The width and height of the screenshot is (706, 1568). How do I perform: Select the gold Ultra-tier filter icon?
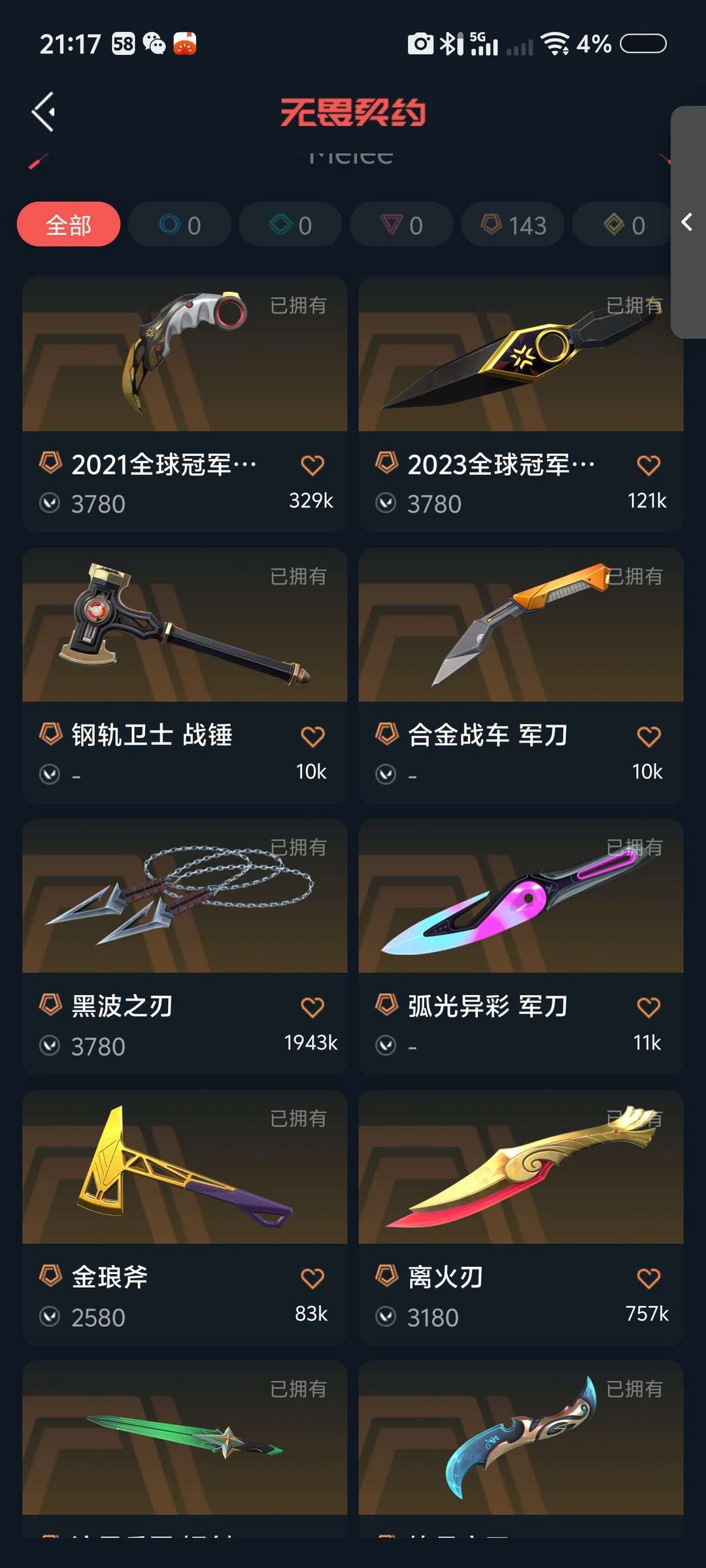614,224
